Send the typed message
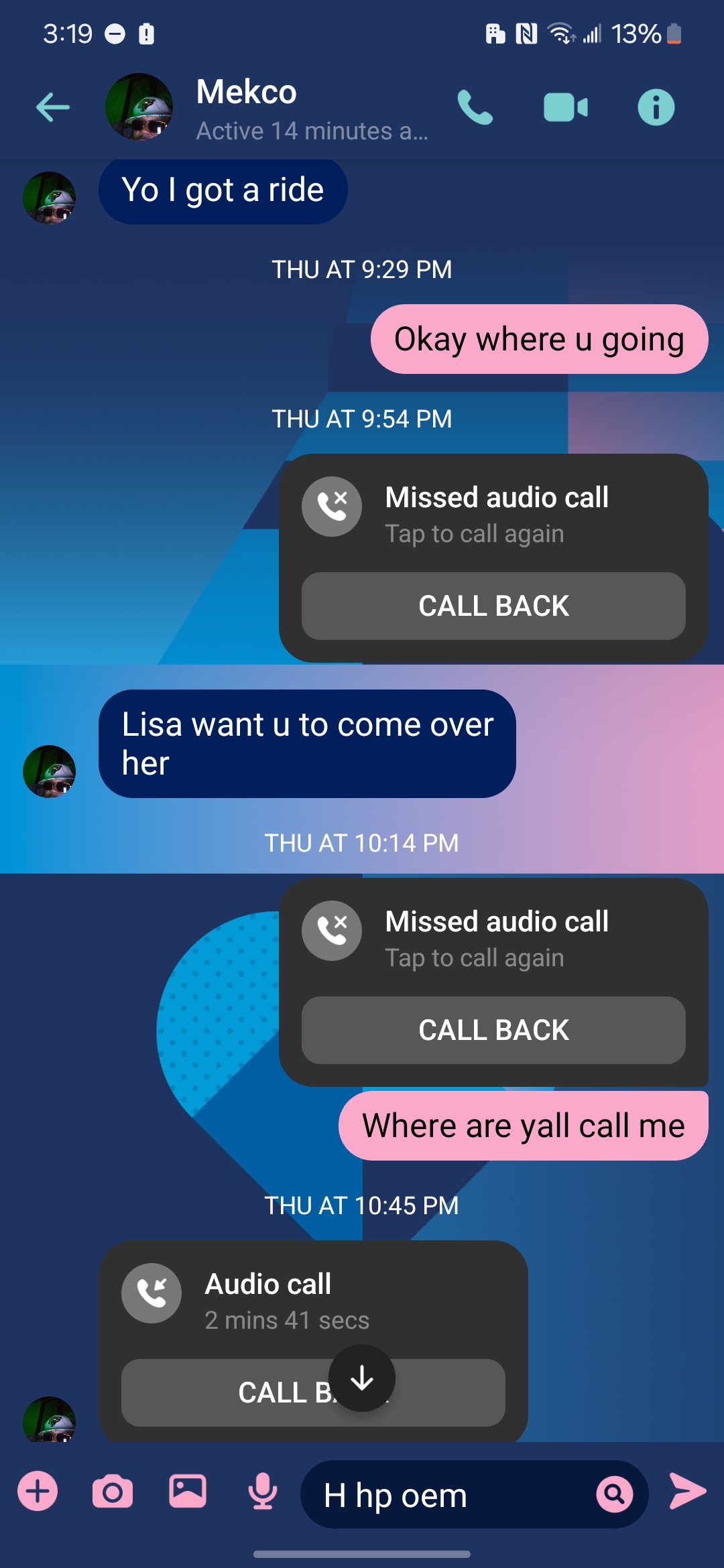The image size is (724, 1568). (x=688, y=1492)
